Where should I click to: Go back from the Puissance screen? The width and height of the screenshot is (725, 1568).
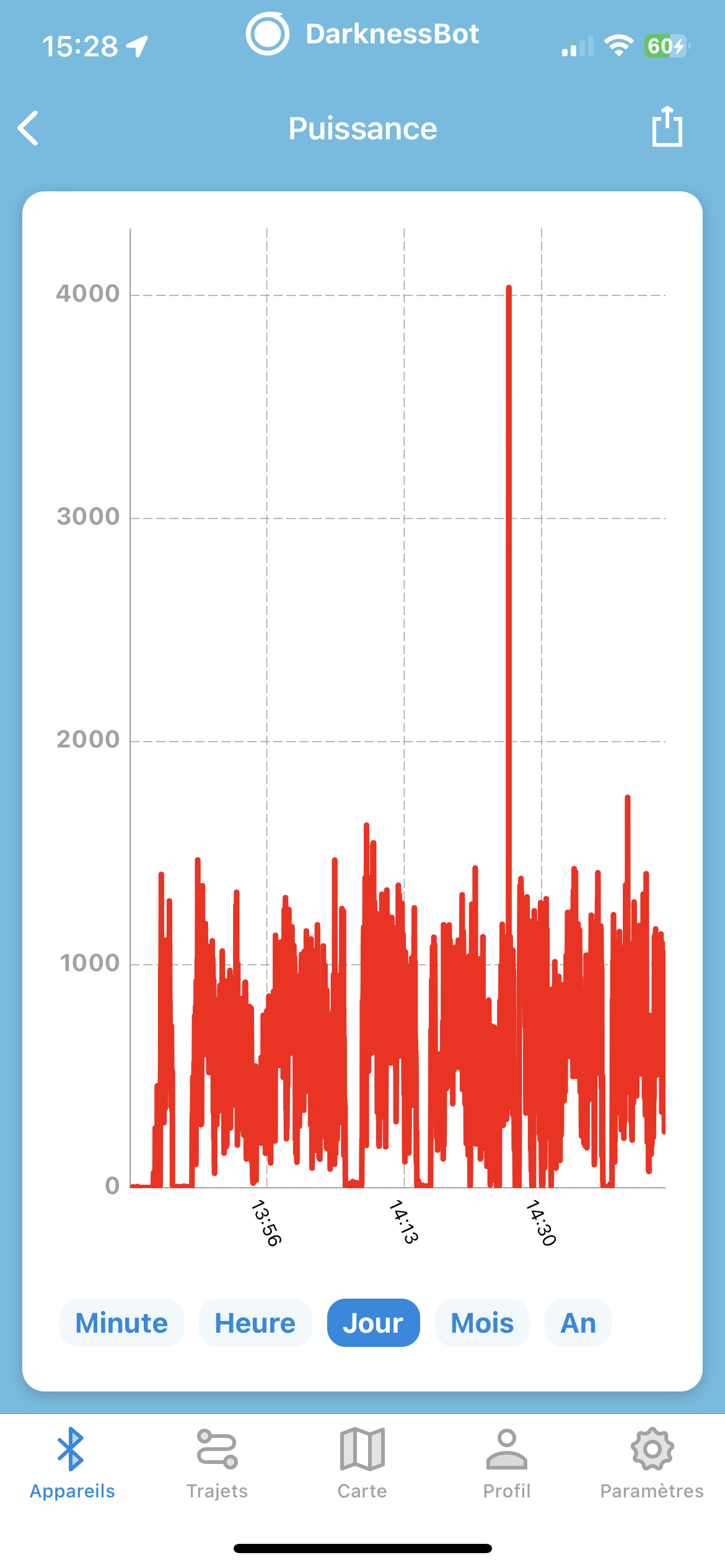coord(29,128)
